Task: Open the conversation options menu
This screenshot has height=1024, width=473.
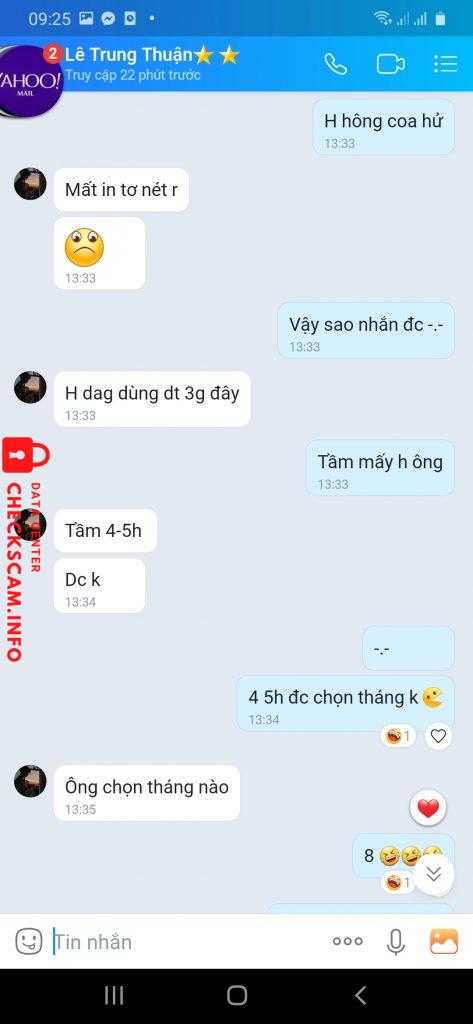Action: [x=445, y=63]
